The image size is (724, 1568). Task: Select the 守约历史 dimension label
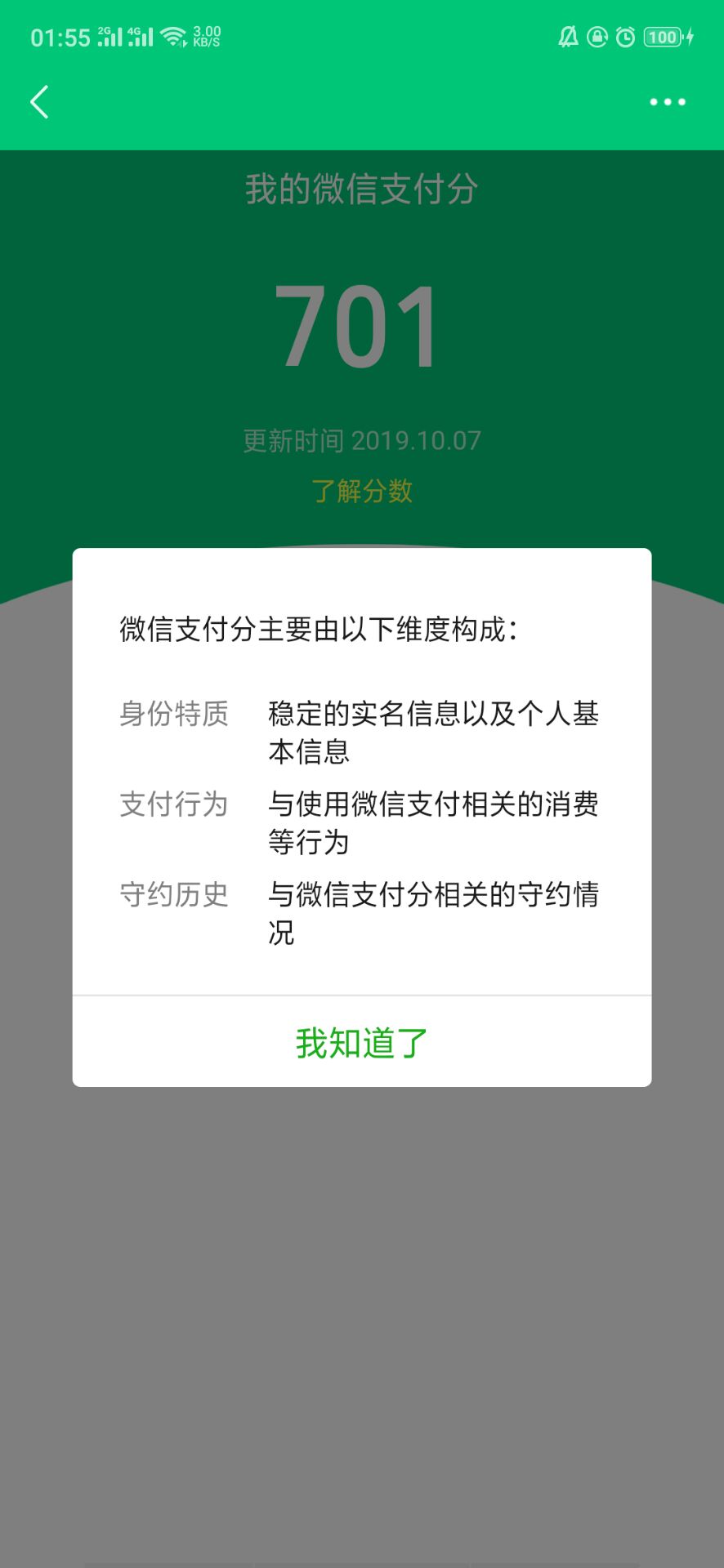[x=172, y=895]
